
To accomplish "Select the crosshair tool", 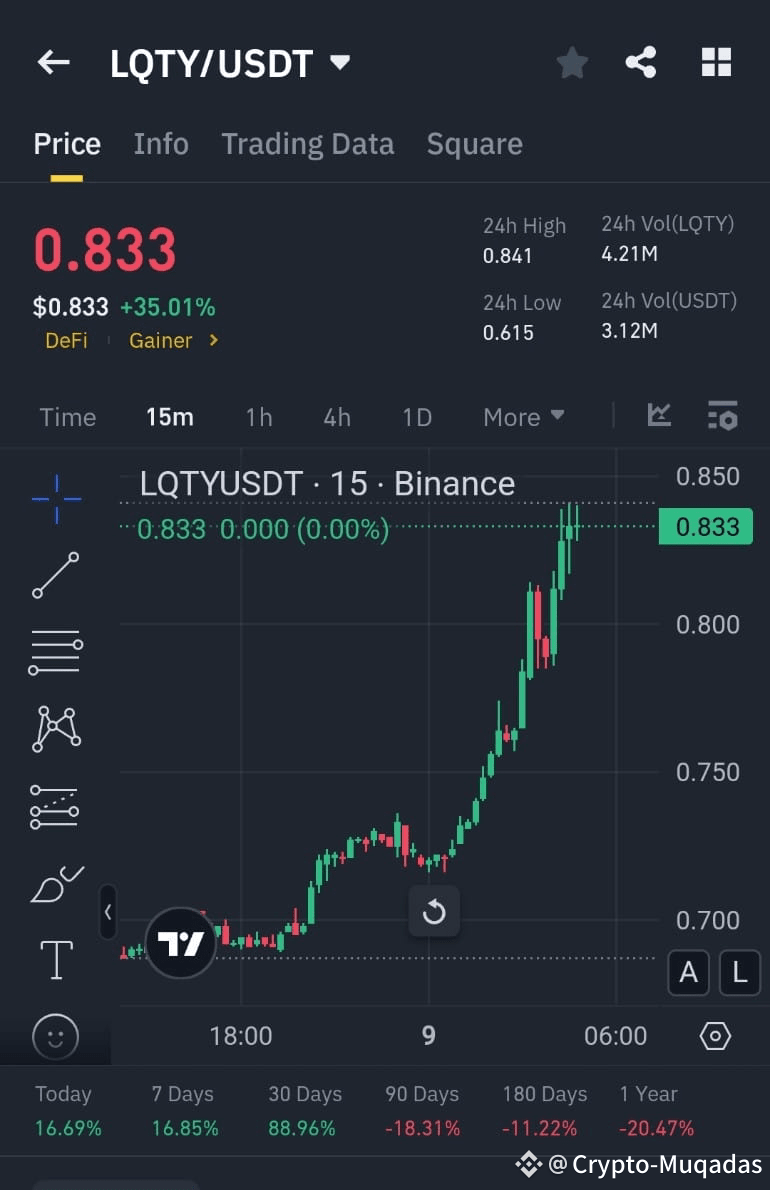I will 55,500.
